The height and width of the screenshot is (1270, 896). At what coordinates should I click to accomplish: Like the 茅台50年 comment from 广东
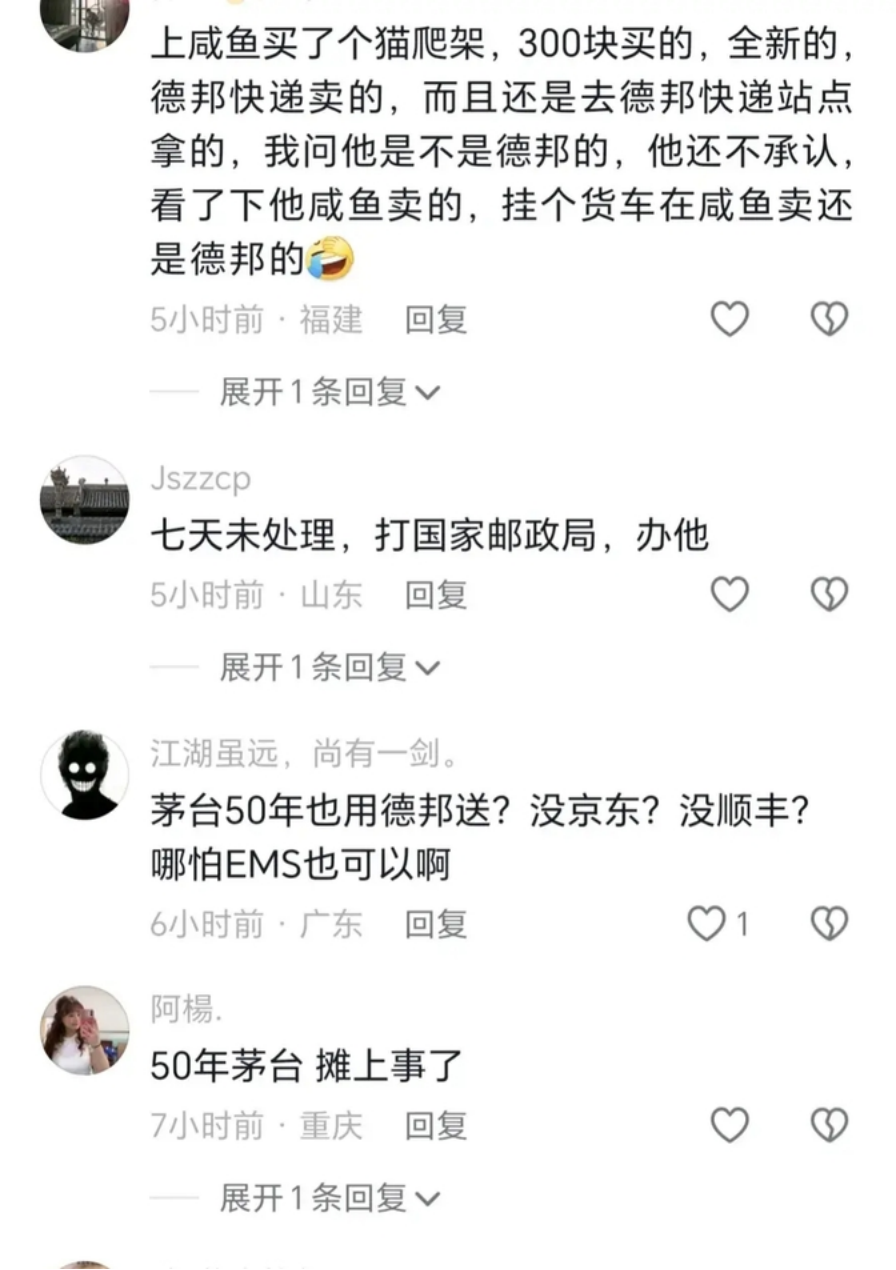click(x=708, y=924)
